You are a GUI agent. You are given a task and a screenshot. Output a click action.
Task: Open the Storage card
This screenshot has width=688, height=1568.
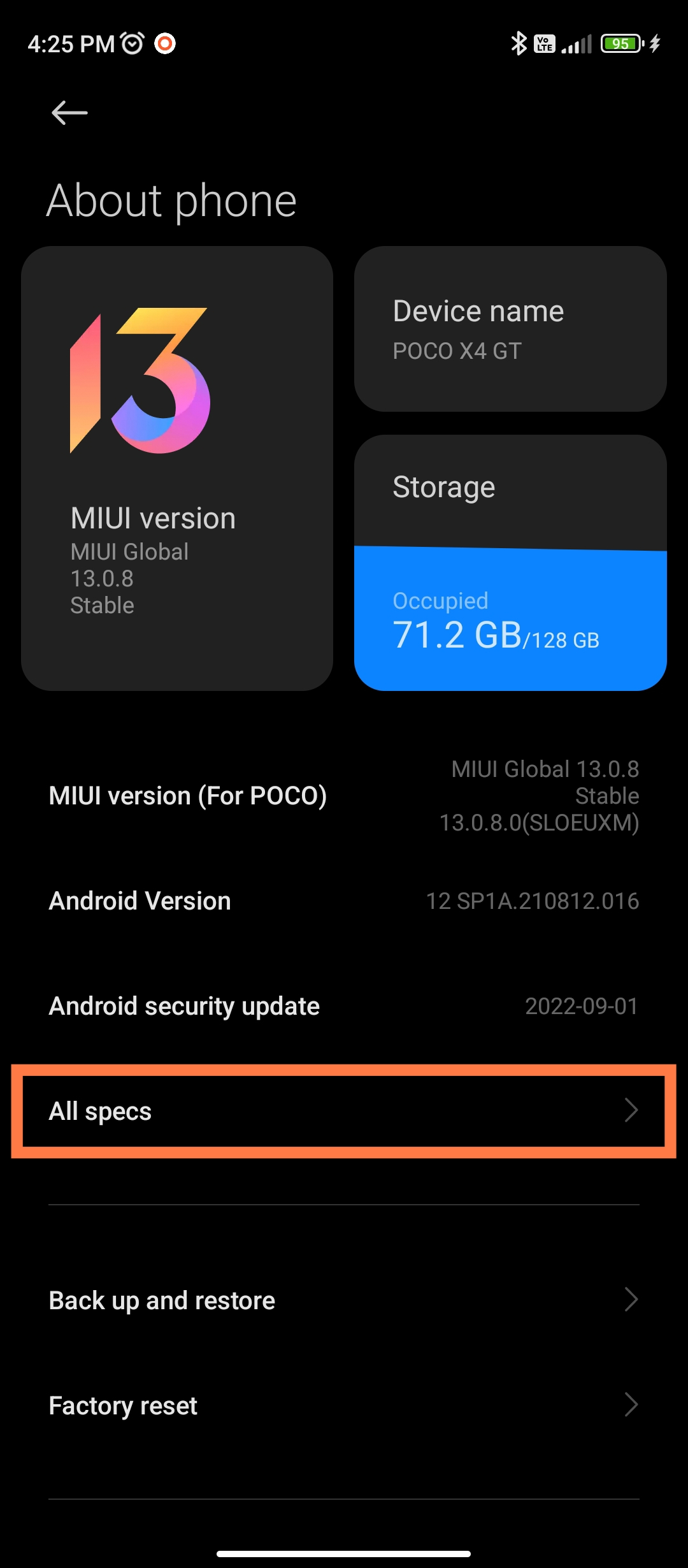(510, 562)
